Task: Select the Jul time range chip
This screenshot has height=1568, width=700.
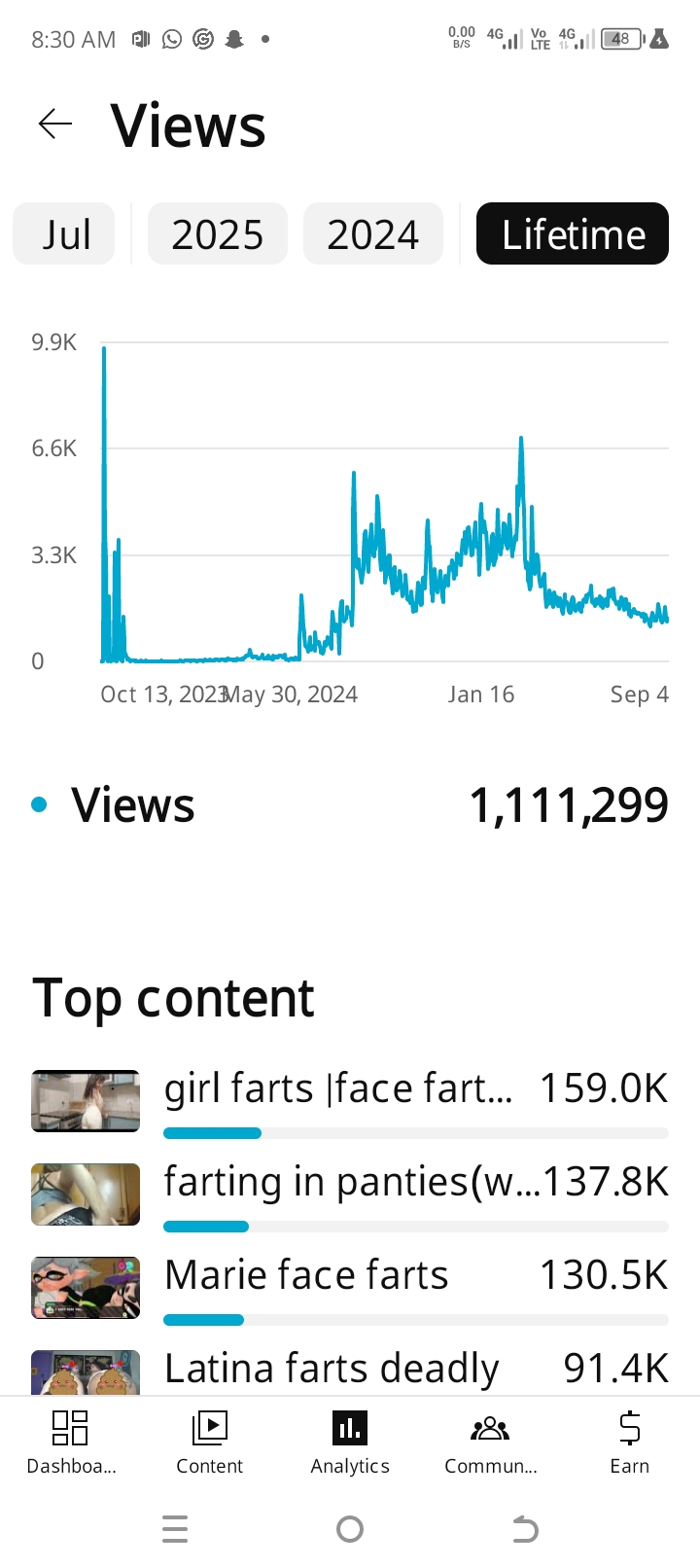Action: pos(64,234)
